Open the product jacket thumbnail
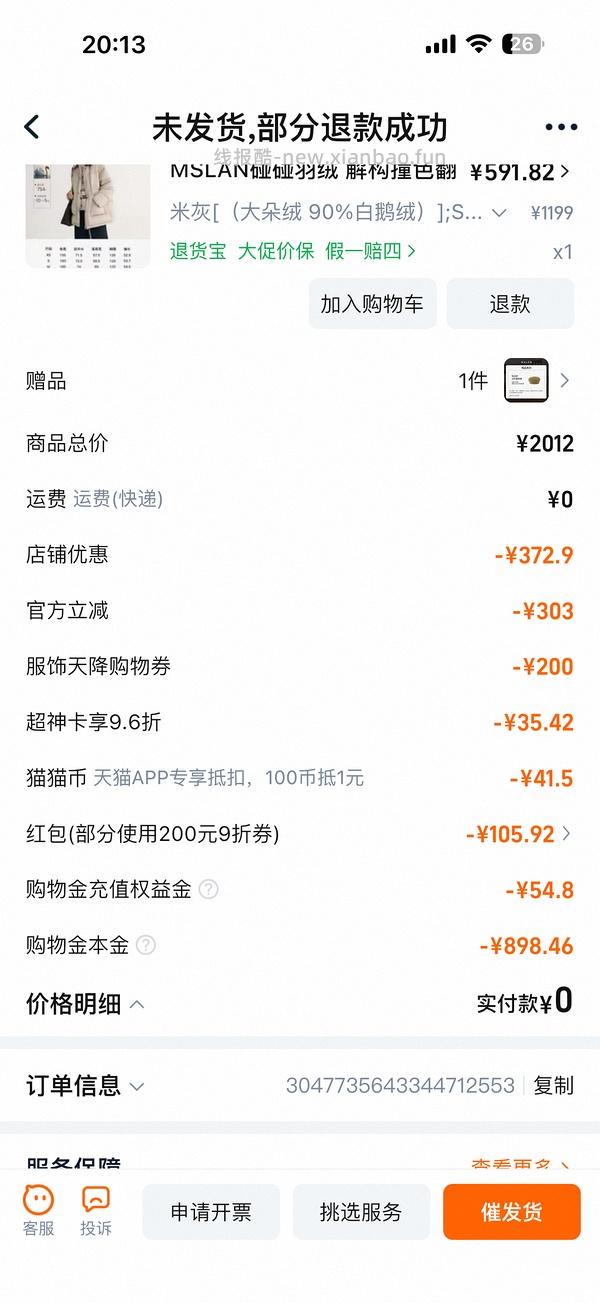This screenshot has height=1303, width=600. pyautogui.click(x=88, y=215)
